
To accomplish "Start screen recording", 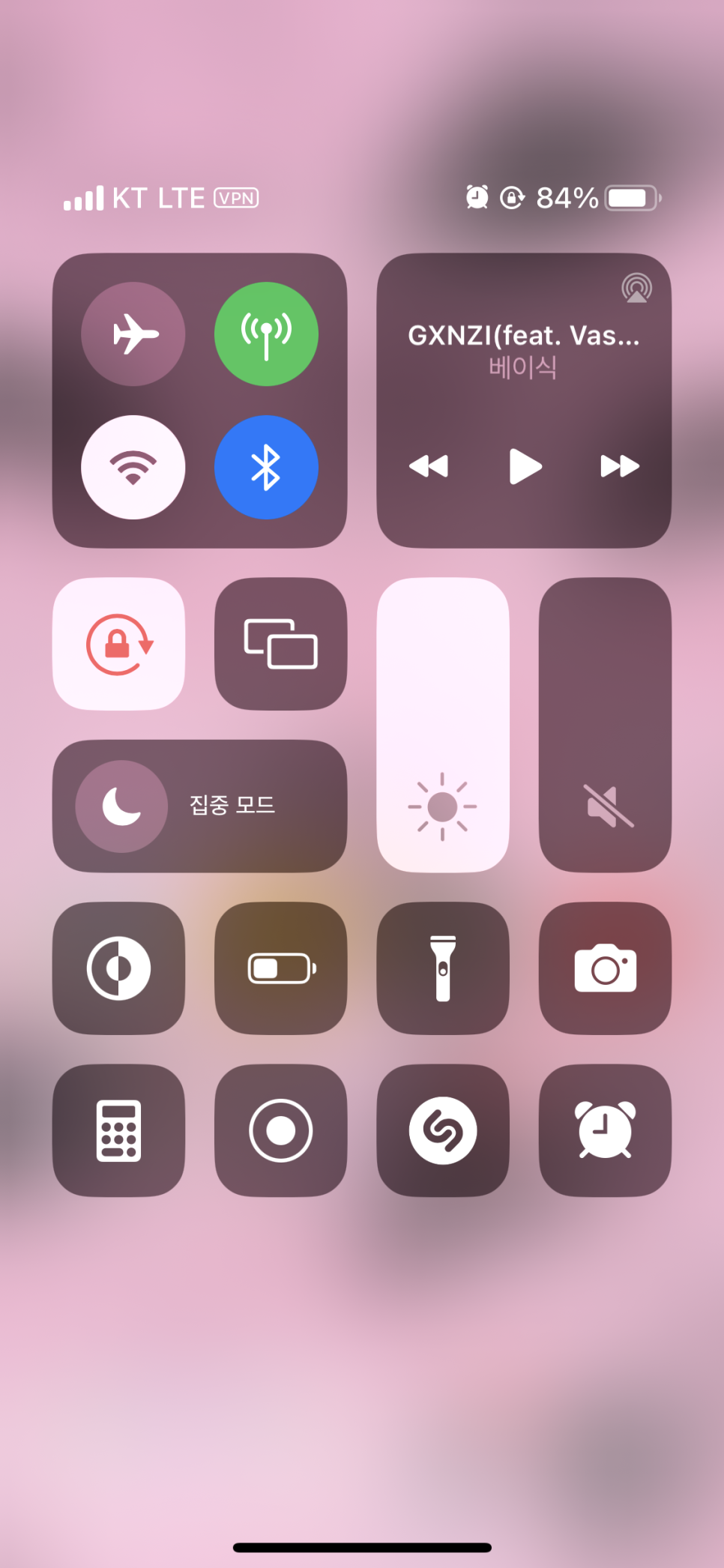I will coord(281,1130).
